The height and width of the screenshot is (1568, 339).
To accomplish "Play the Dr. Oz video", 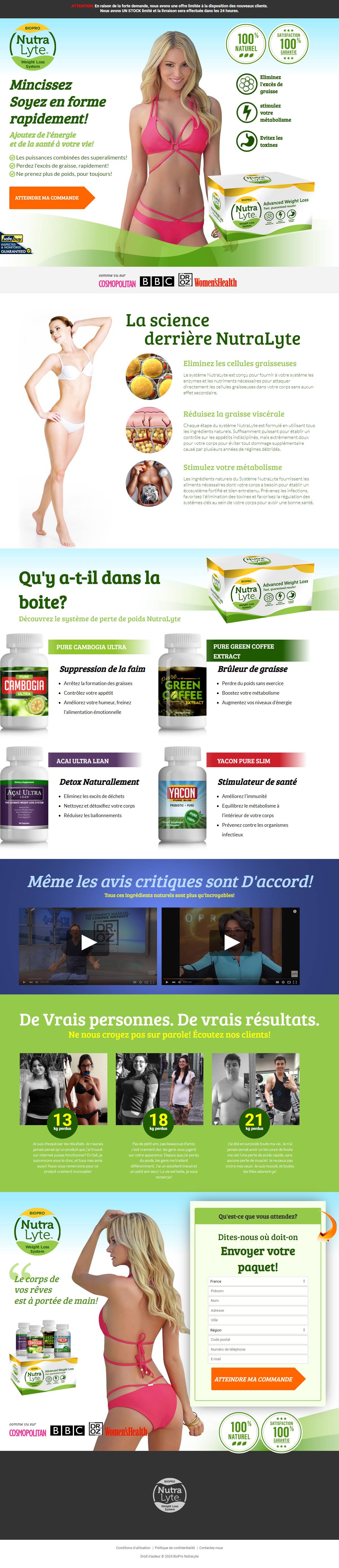I will (x=89, y=942).
